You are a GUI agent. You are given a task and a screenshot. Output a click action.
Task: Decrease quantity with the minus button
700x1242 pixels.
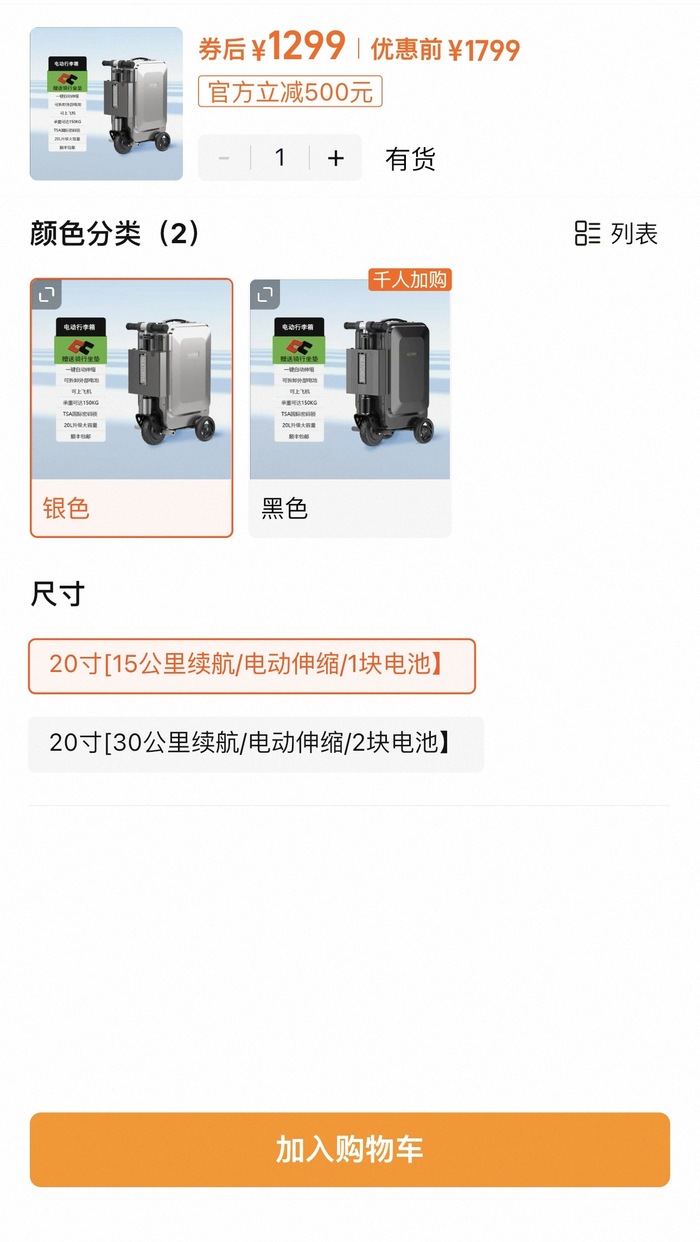point(224,158)
